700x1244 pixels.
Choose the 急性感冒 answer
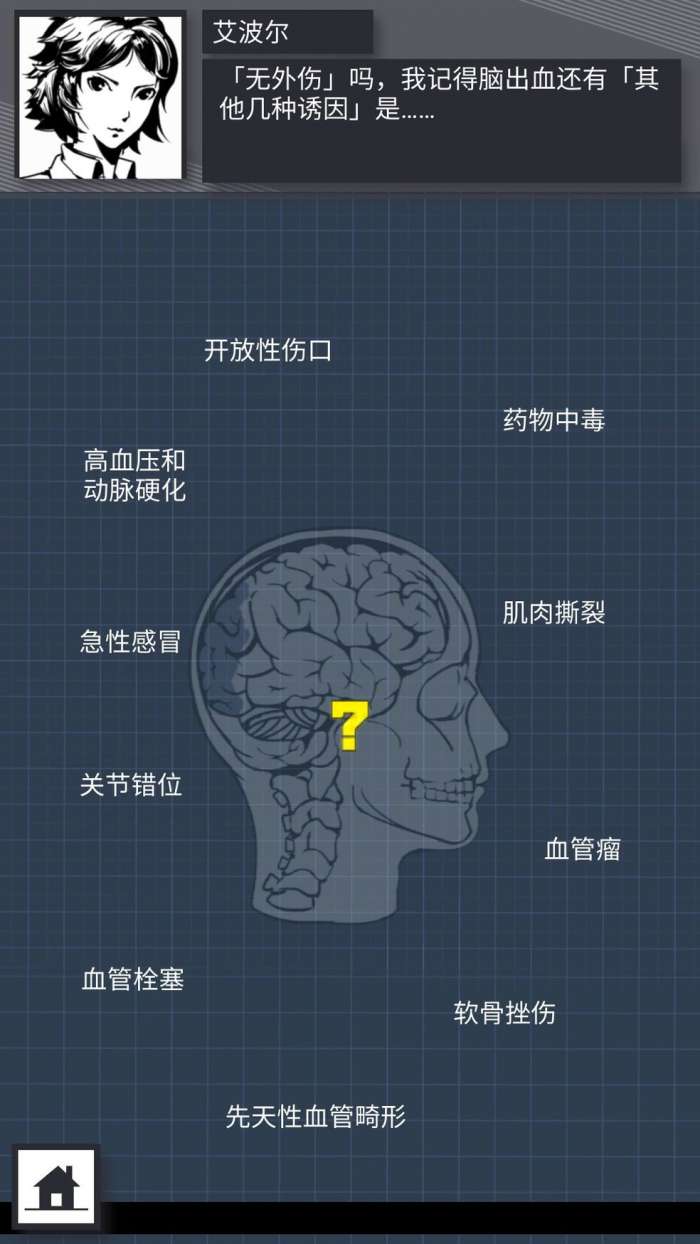click(131, 641)
